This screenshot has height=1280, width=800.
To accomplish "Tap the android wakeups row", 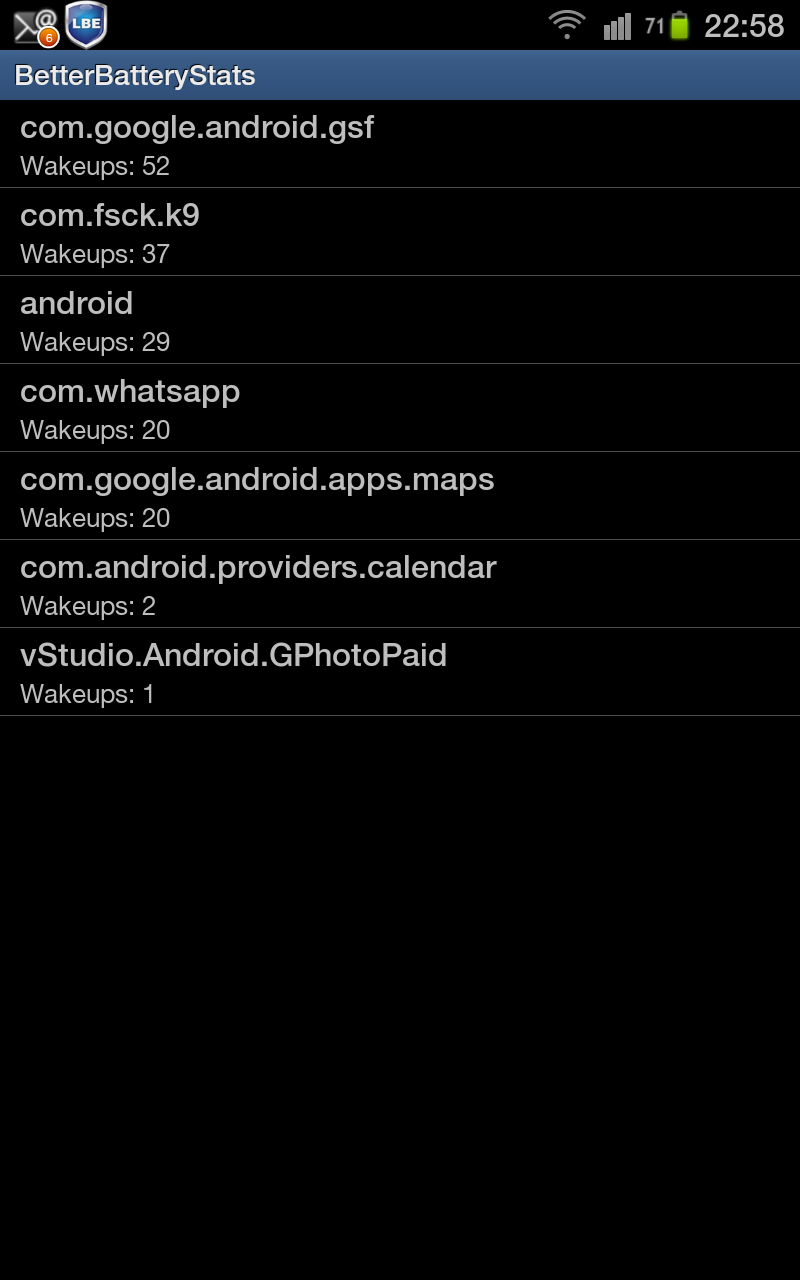I will coord(400,320).
